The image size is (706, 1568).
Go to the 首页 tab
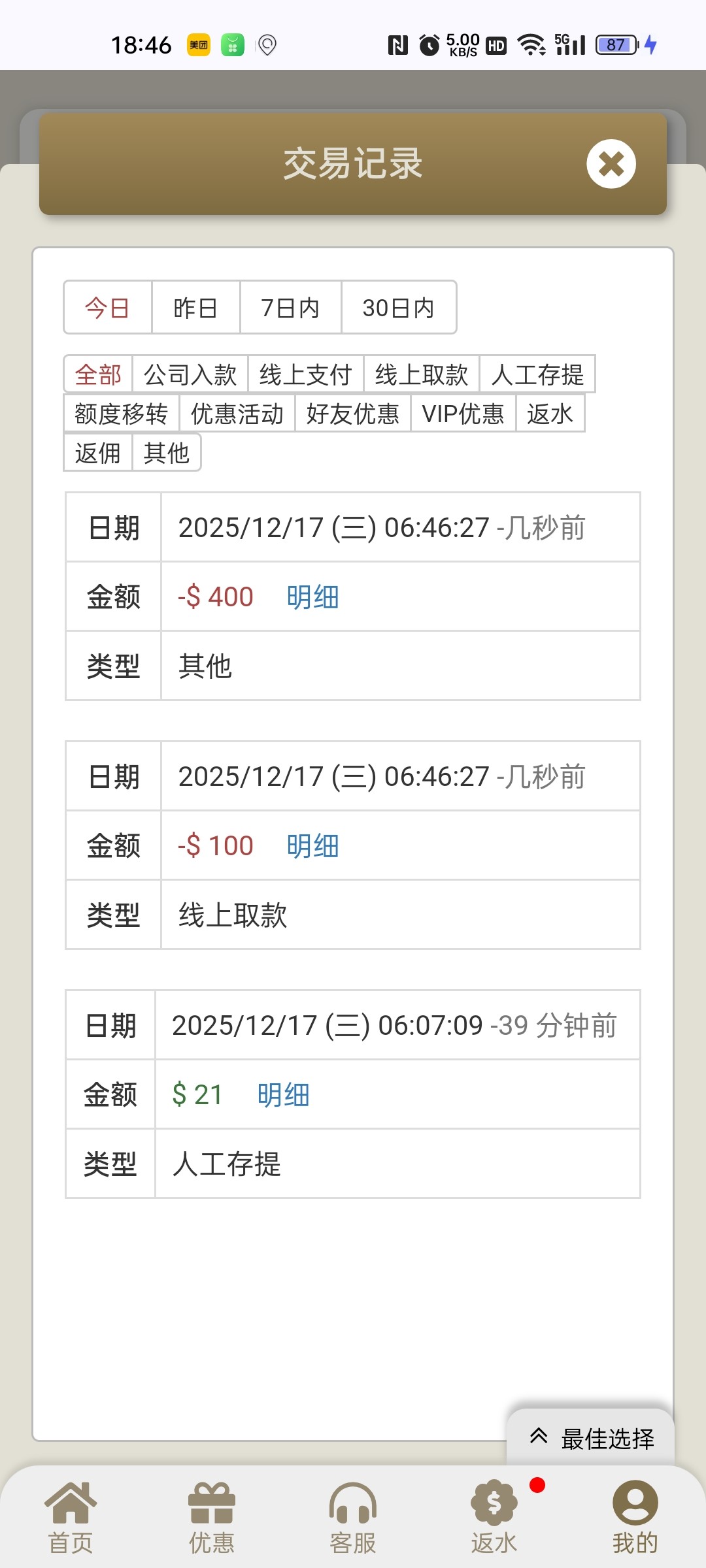(x=71, y=1517)
